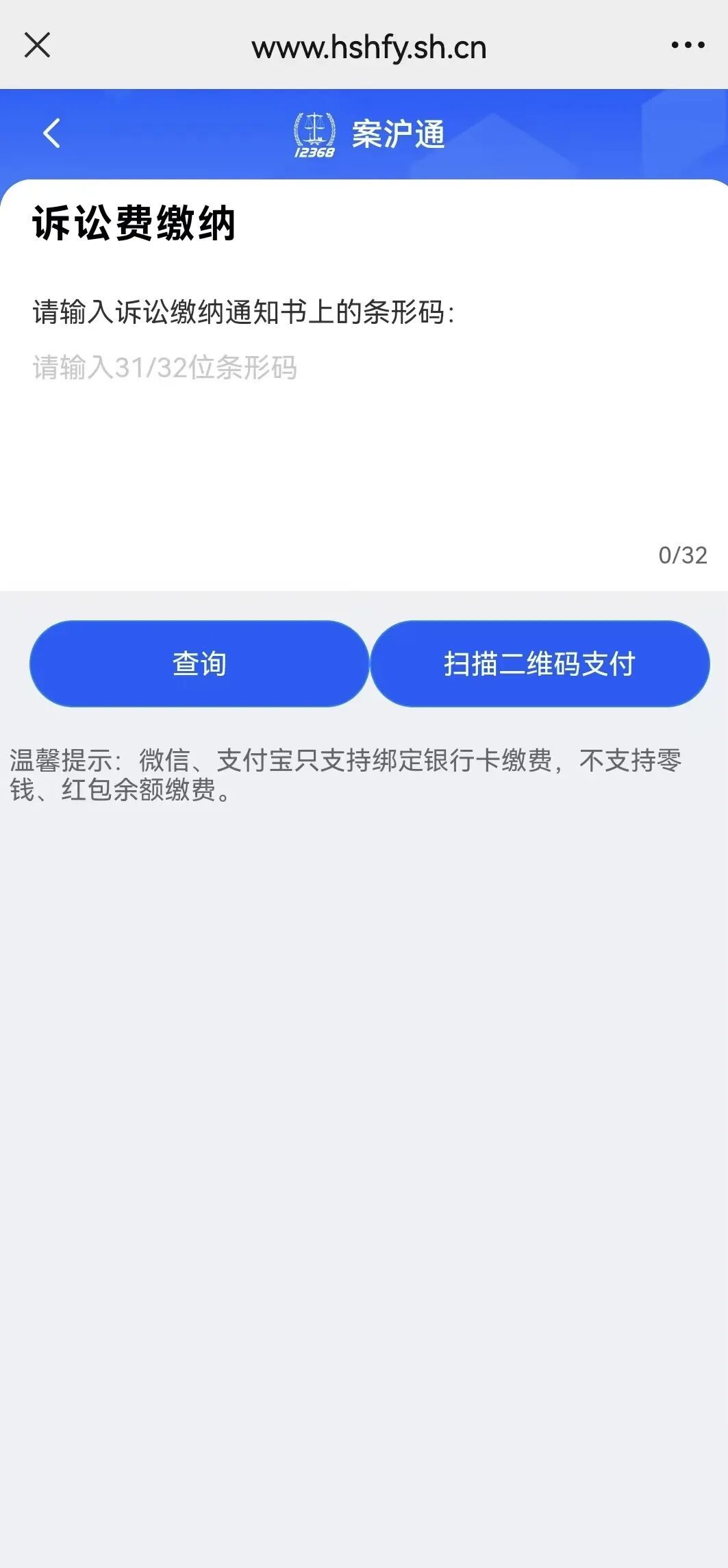This screenshot has height=1568, width=728.
Task: Open the three-dot overflow menu
Action: (688, 46)
